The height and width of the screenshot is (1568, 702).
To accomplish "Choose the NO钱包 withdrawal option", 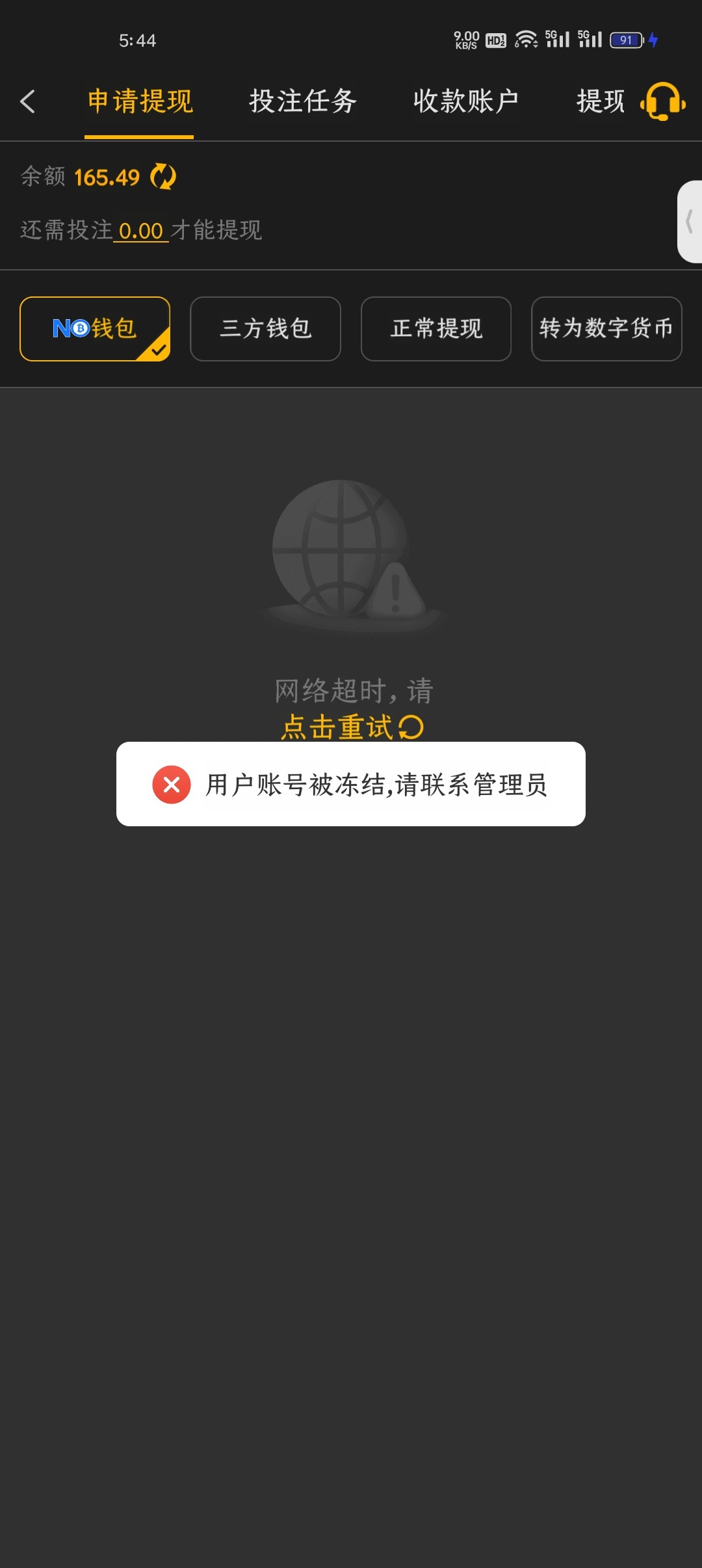I will coord(95,329).
